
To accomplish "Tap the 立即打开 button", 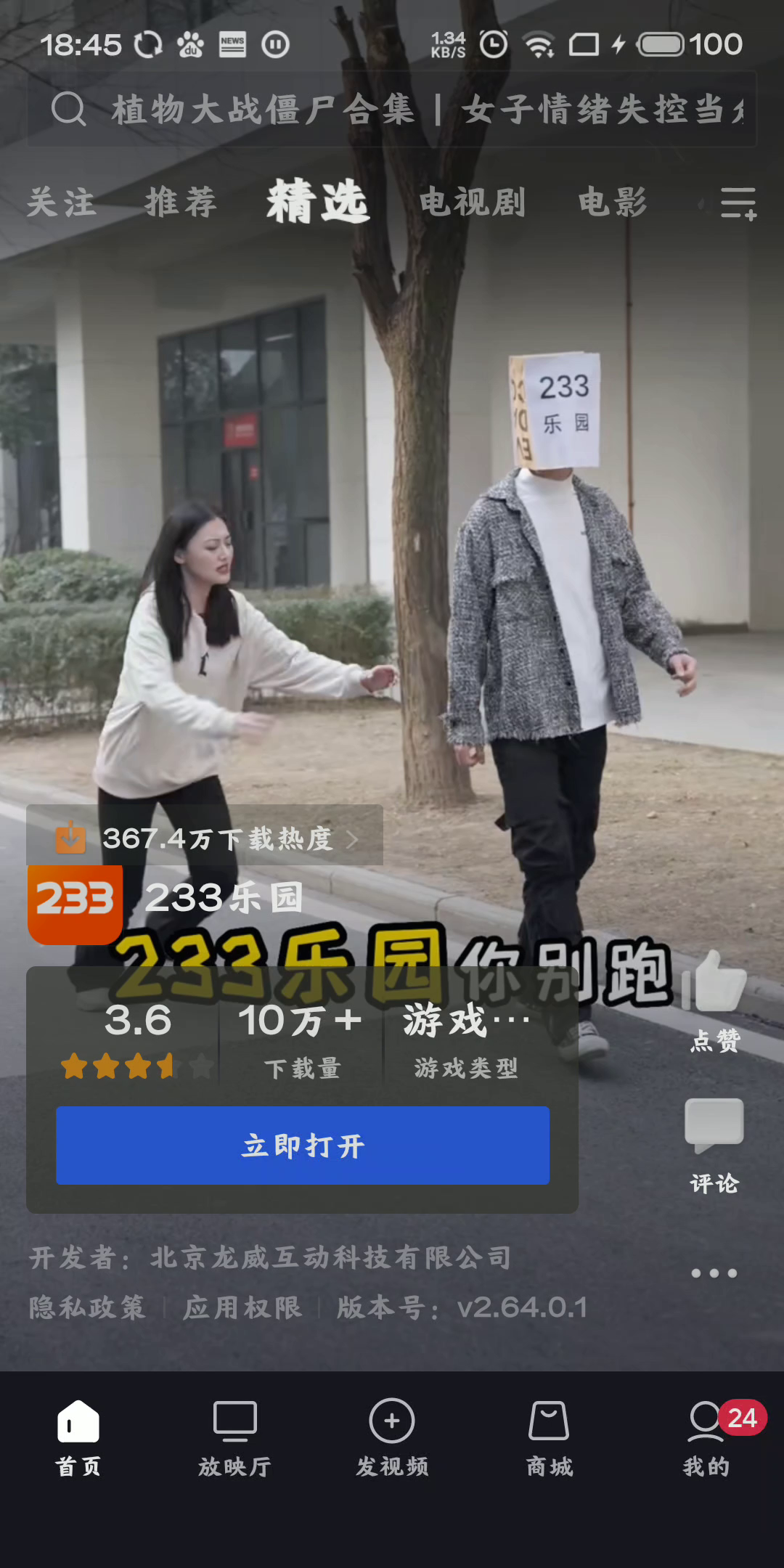I will [x=303, y=1146].
